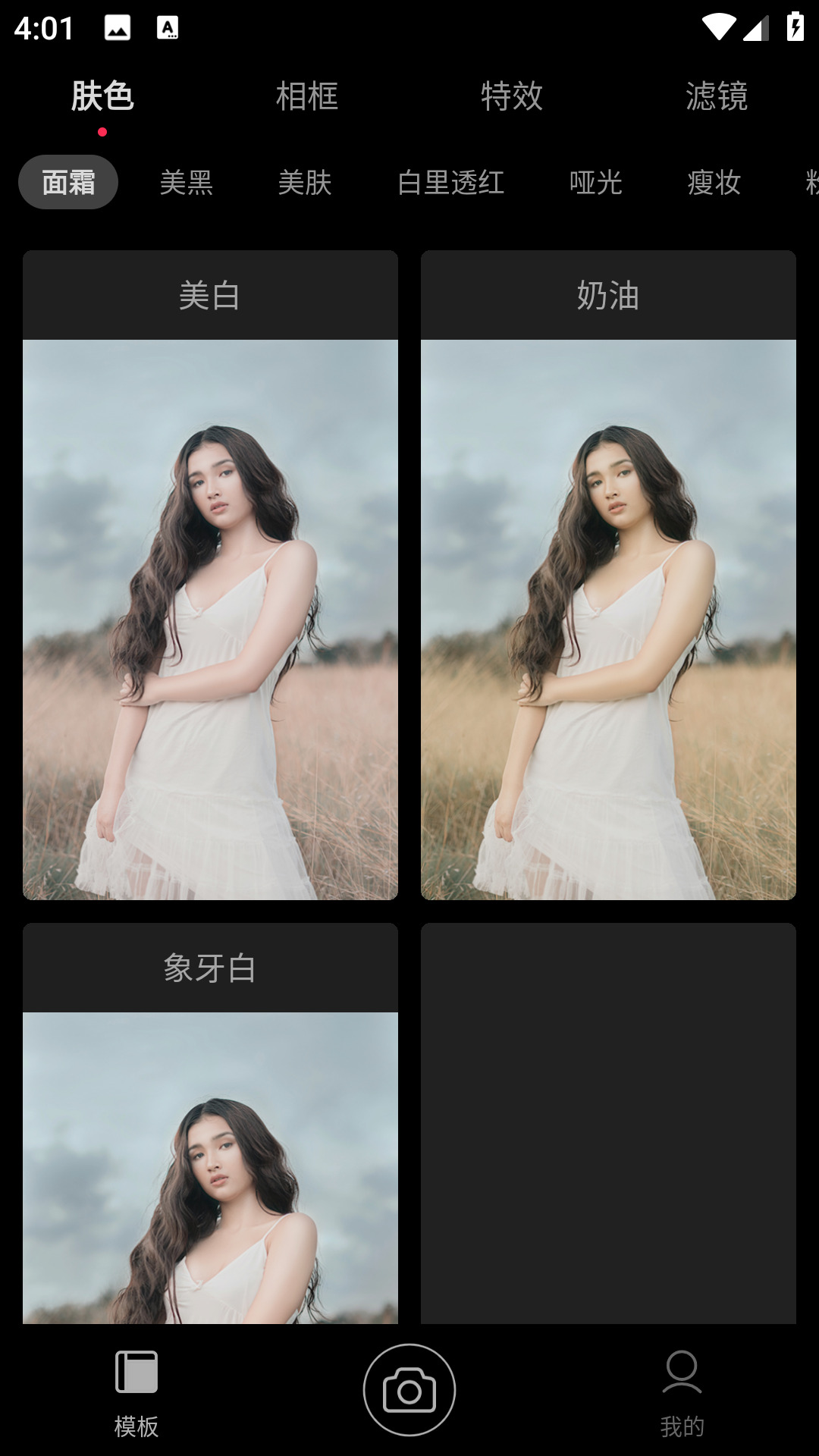The image size is (819, 1456).
Task: Choose the 美黑 category
Action: pos(187,183)
